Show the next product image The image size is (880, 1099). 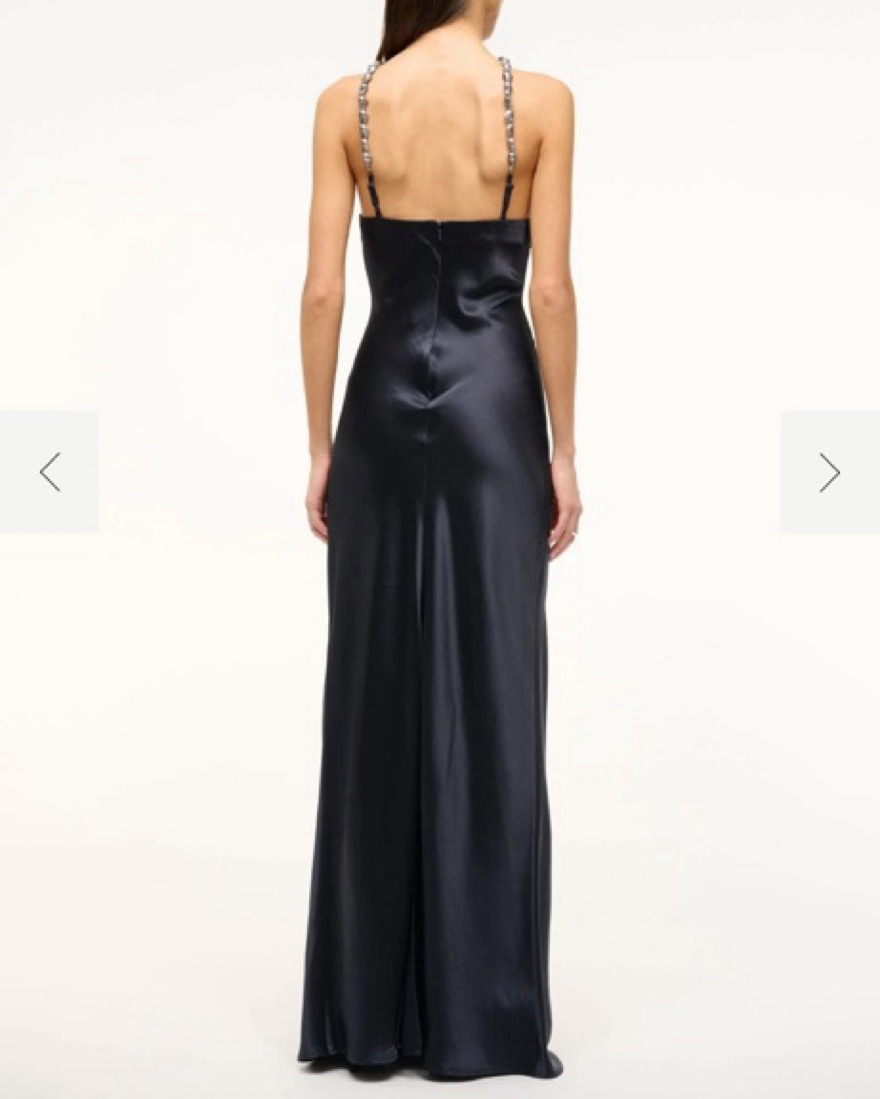tap(829, 472)
